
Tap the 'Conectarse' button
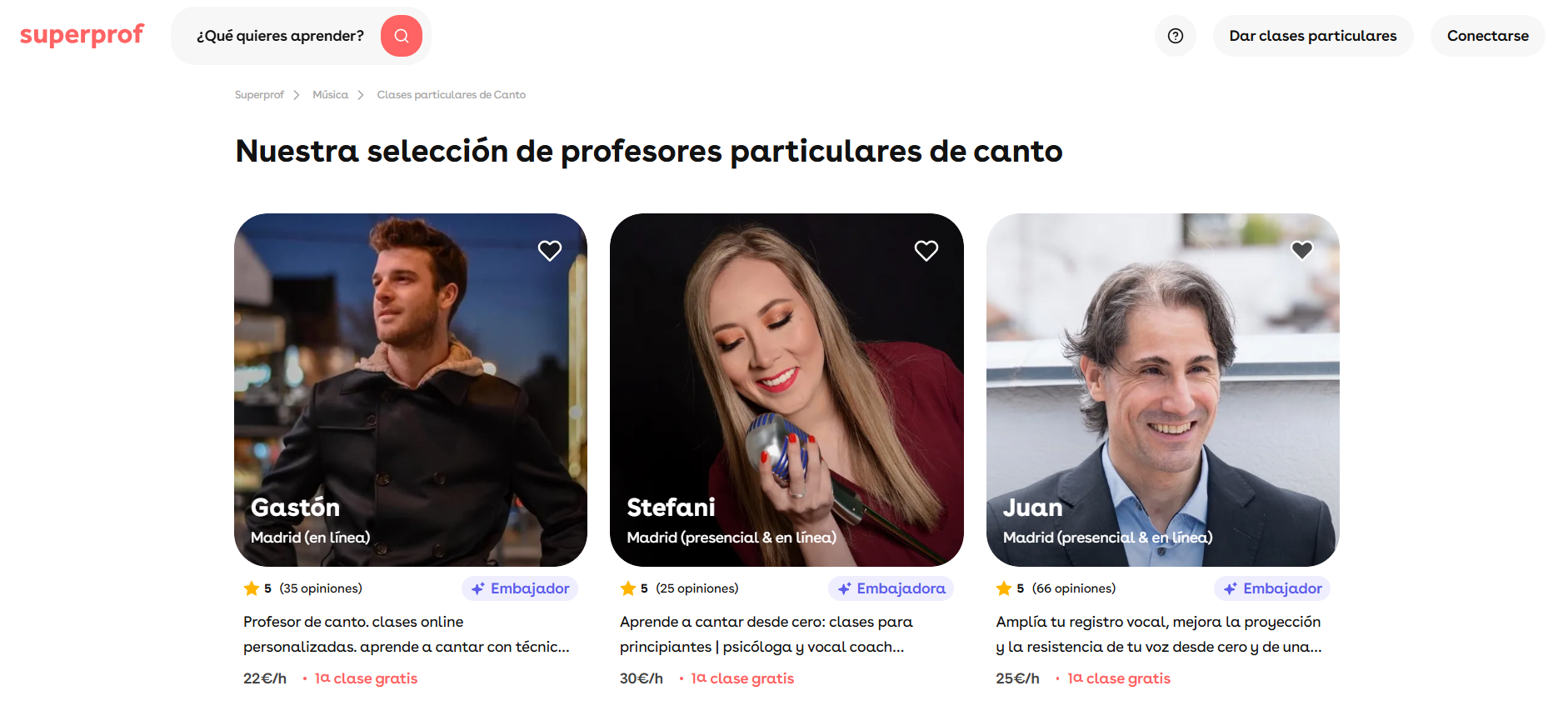point(1487,36)
